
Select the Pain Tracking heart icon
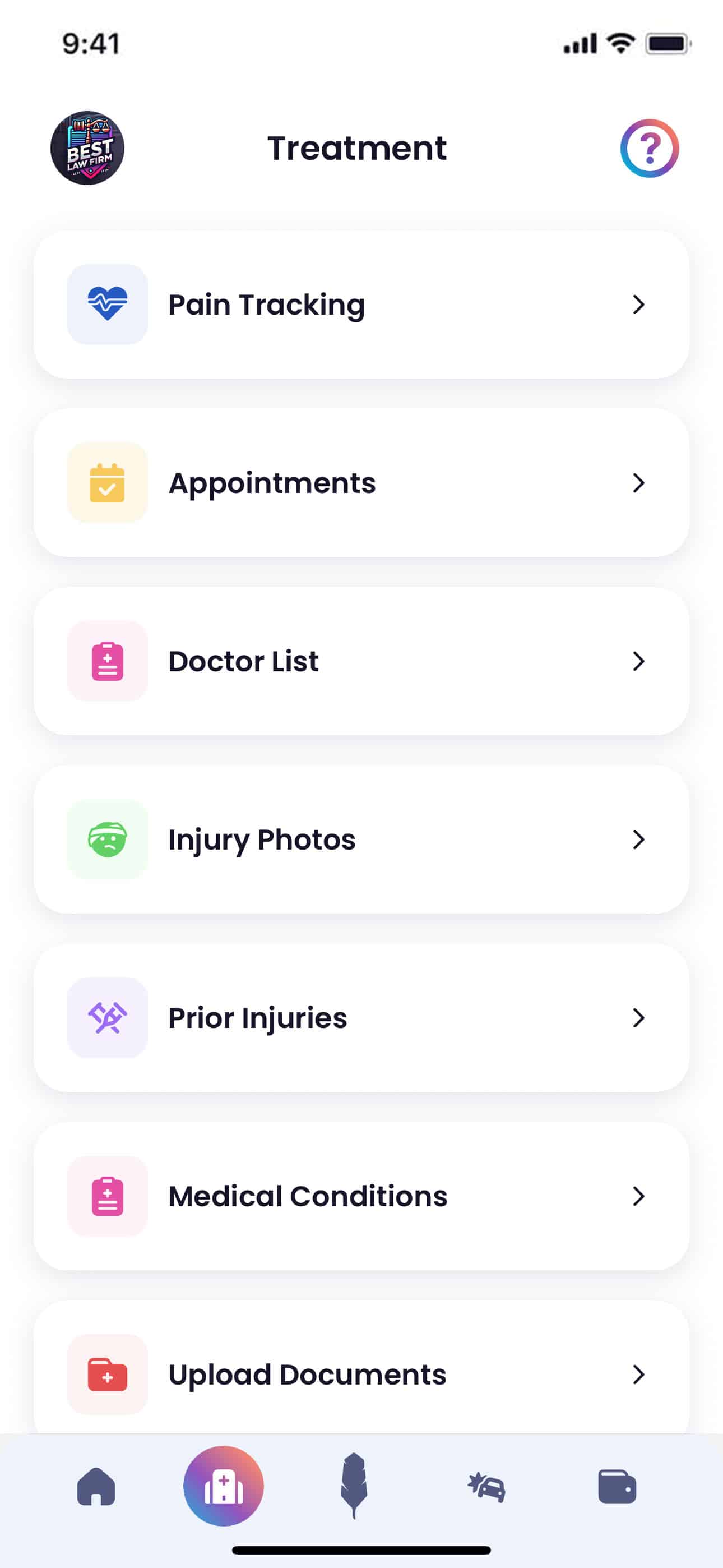[108, 305]
